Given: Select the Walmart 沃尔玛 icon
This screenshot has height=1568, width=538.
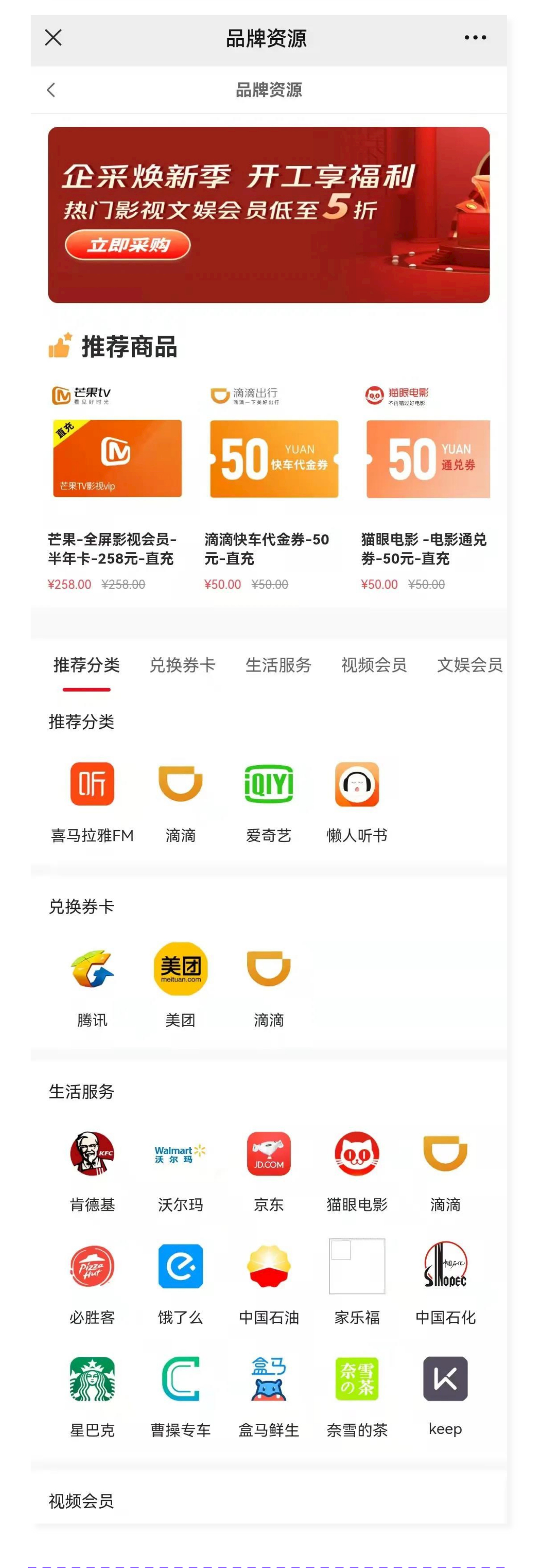Looking at the screenshot, I should click(x=180, y=1153).
